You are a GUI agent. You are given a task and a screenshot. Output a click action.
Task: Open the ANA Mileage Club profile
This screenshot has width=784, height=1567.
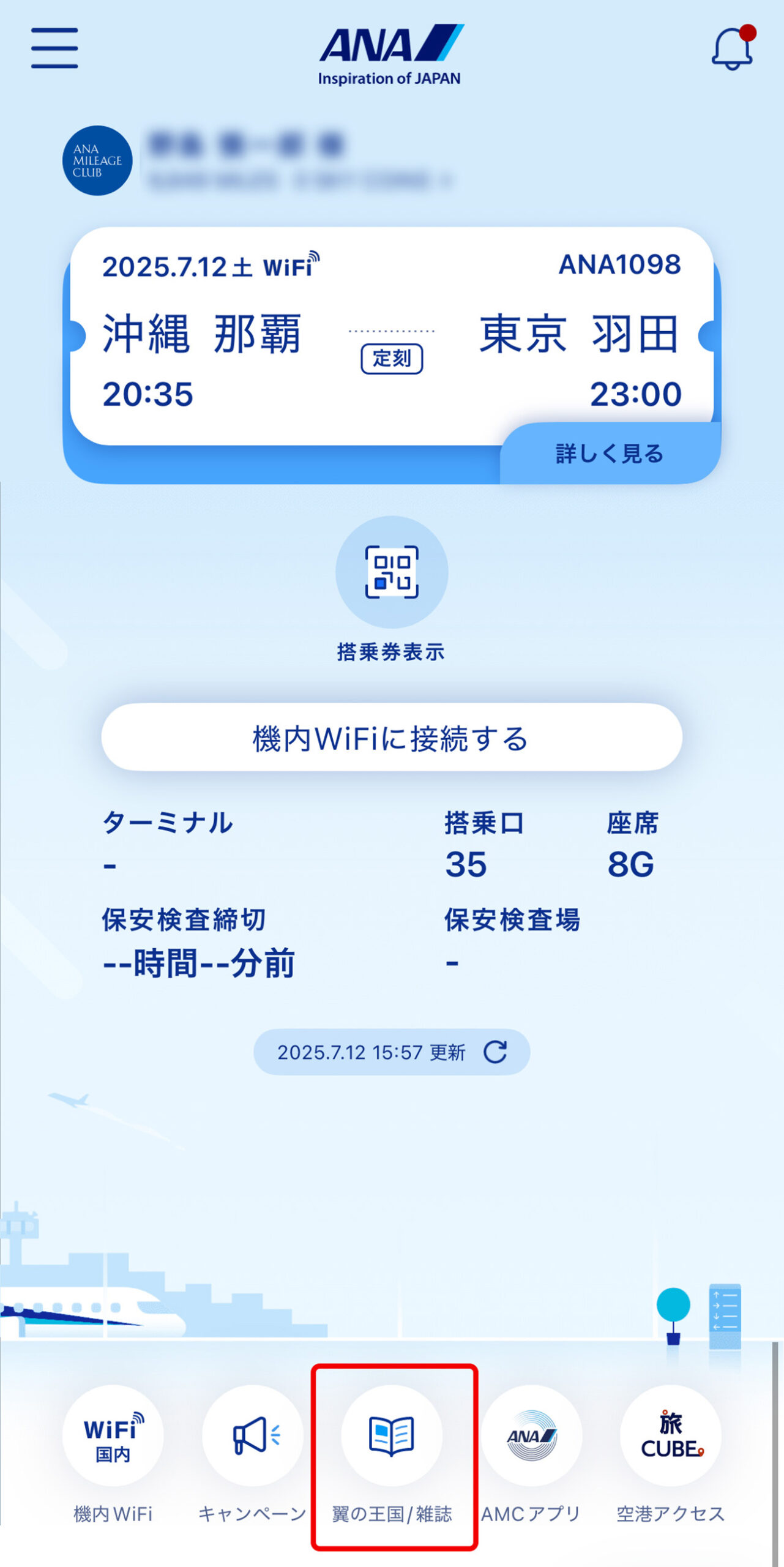(97, 160)
